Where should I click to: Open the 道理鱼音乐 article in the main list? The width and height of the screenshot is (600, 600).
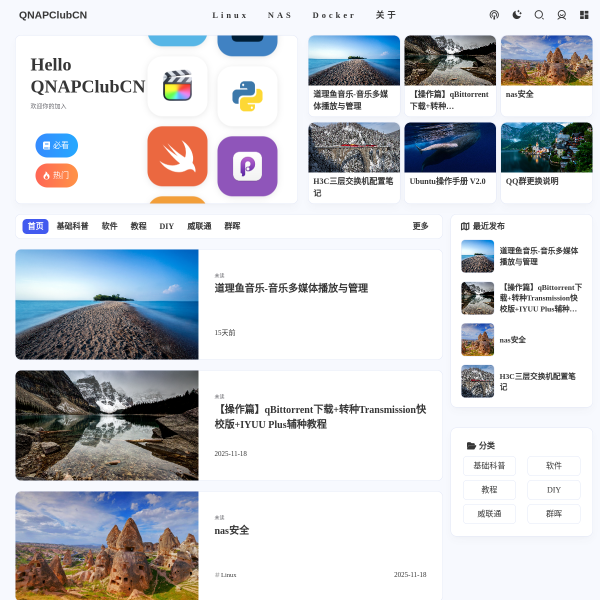pyautogui.click(x=291, y=288)
